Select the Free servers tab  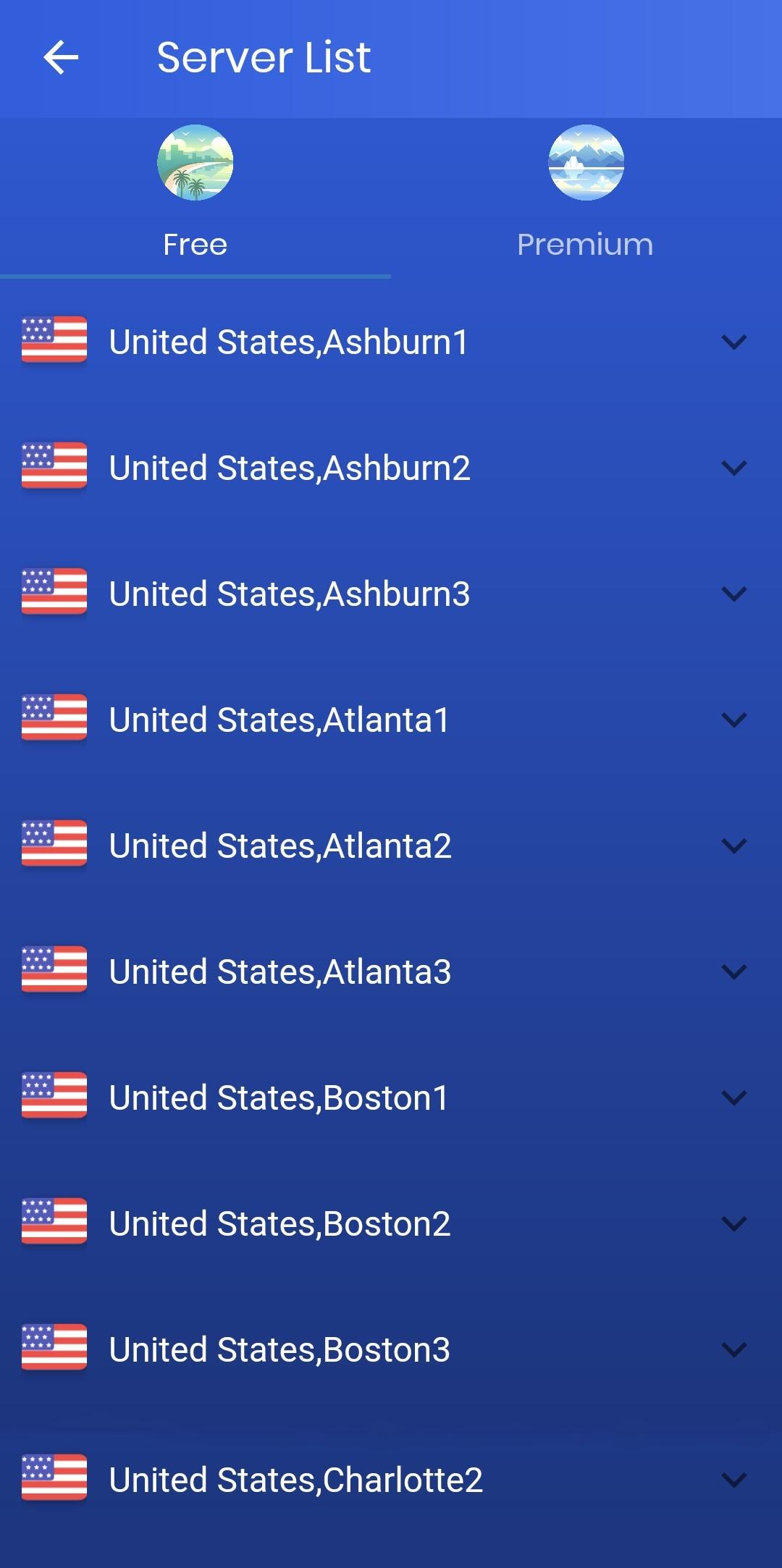195,195
